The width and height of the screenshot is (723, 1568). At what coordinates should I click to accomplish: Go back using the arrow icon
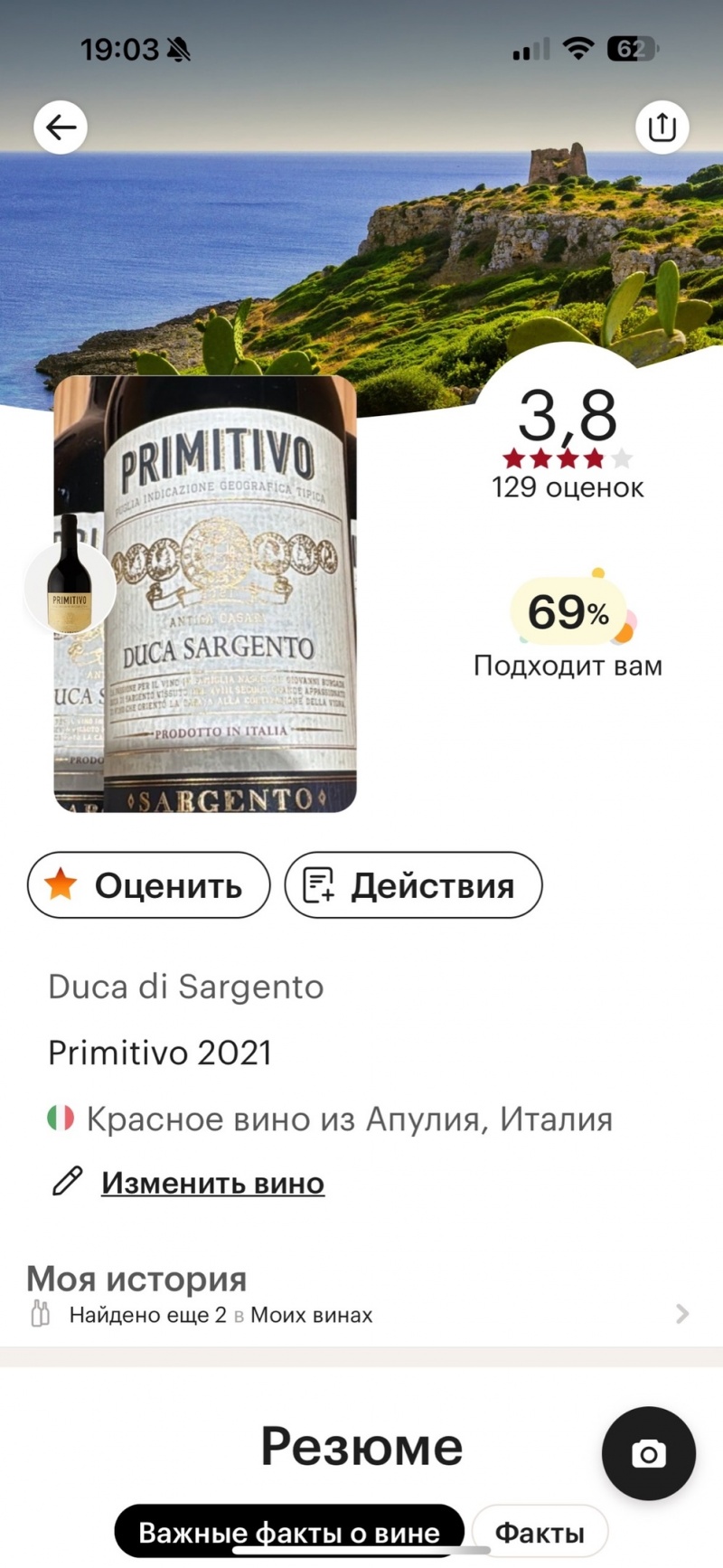click(x=61, y=128)
